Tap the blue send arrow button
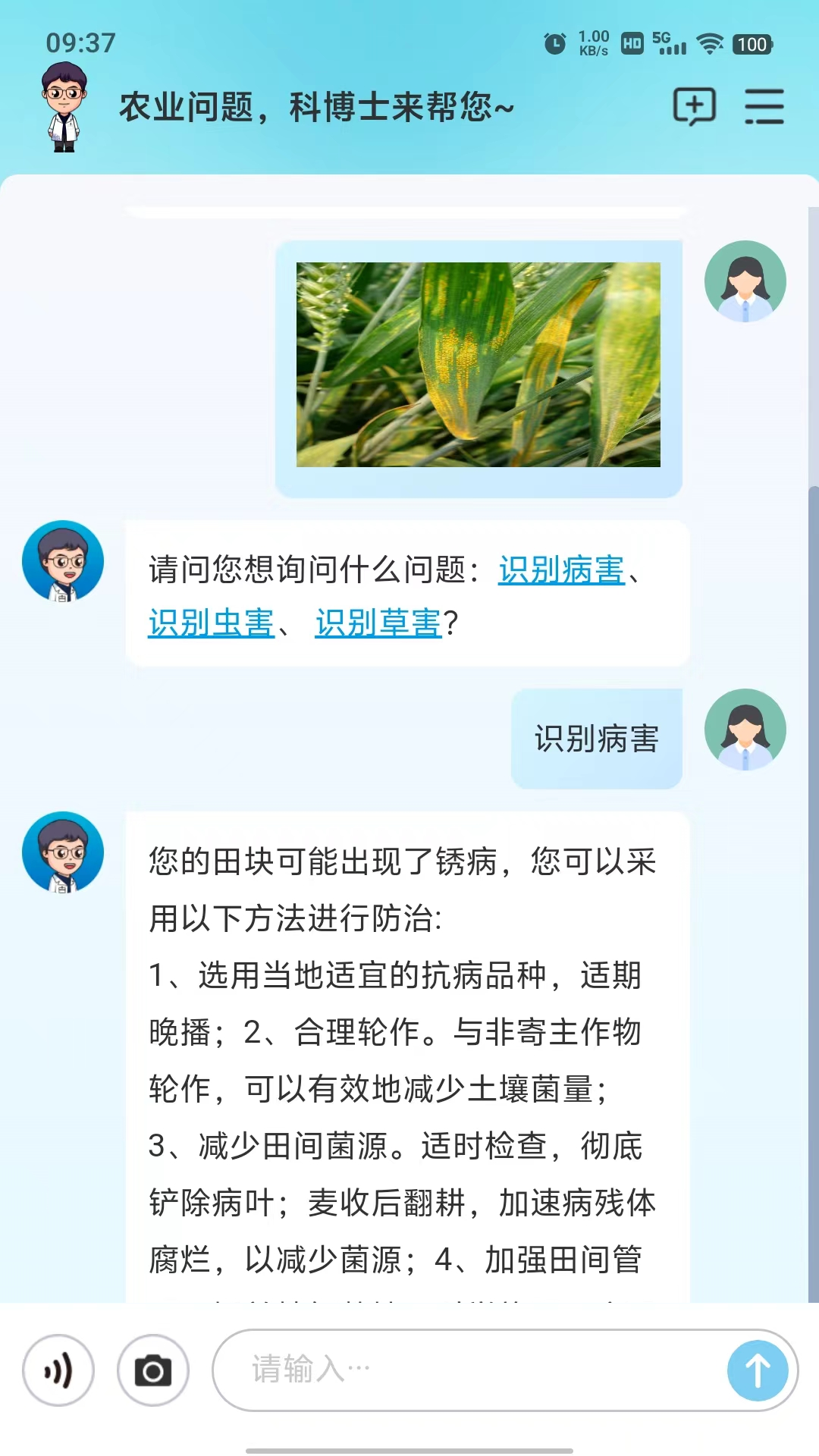 coord(756,1370)
